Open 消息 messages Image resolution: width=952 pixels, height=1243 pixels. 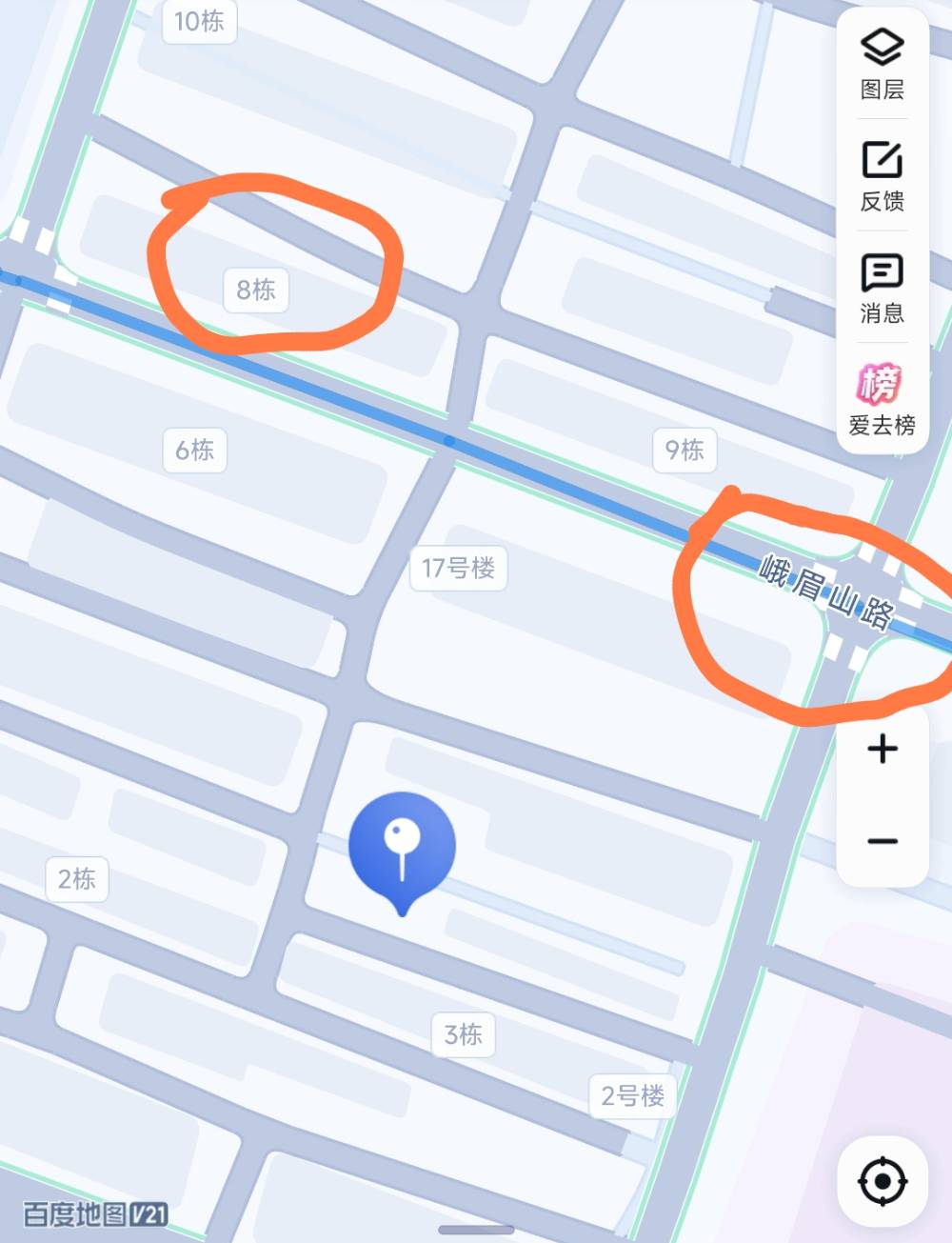pos(882,288)
